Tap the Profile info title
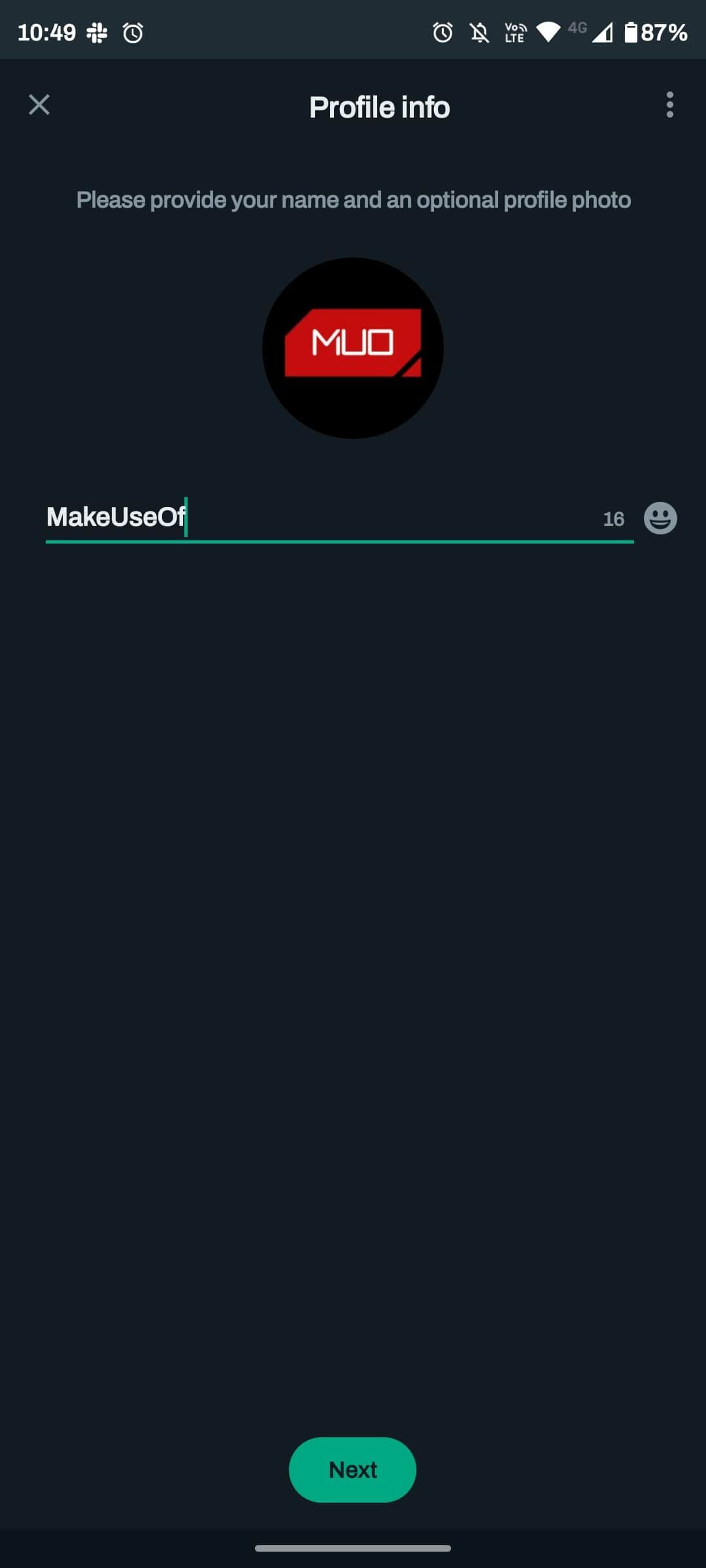This screenshot has height=1568, width=706. [378, 106]
